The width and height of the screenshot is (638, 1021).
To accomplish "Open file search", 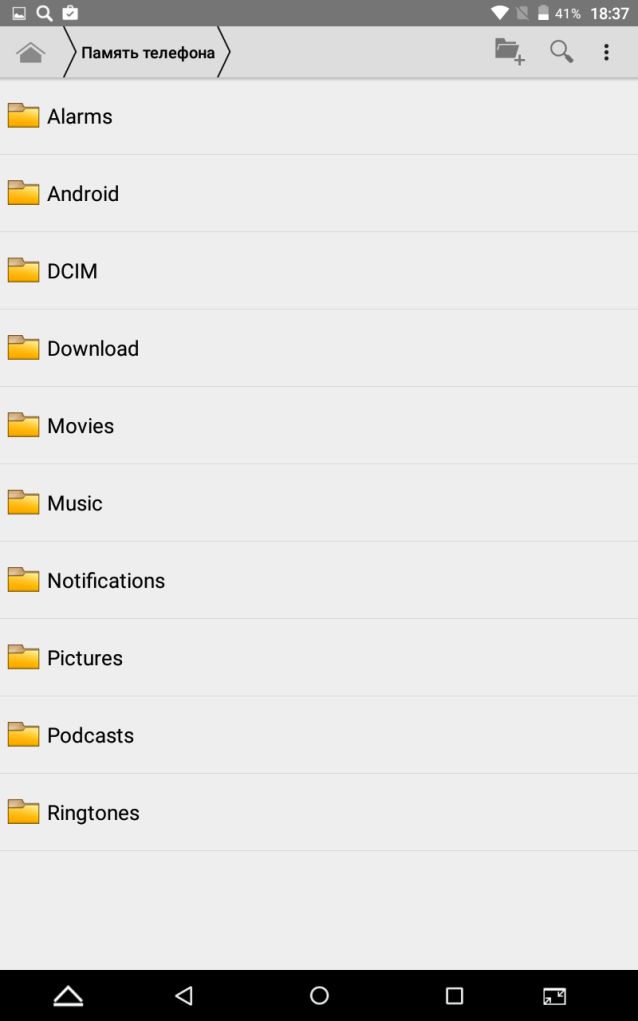I will (561, 52).
